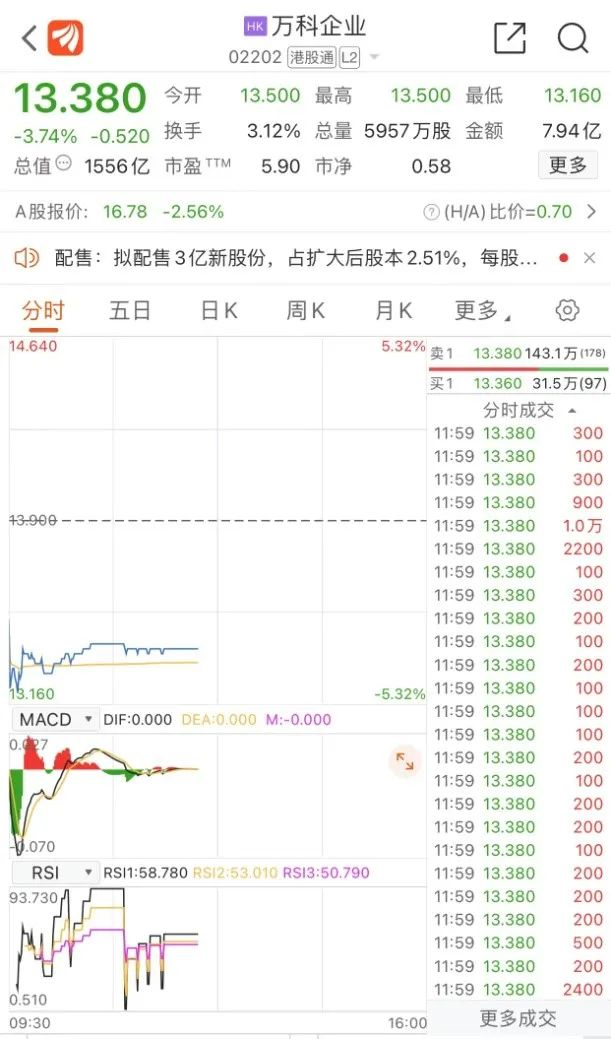Share this stock page via export icon

coord(510,39)
